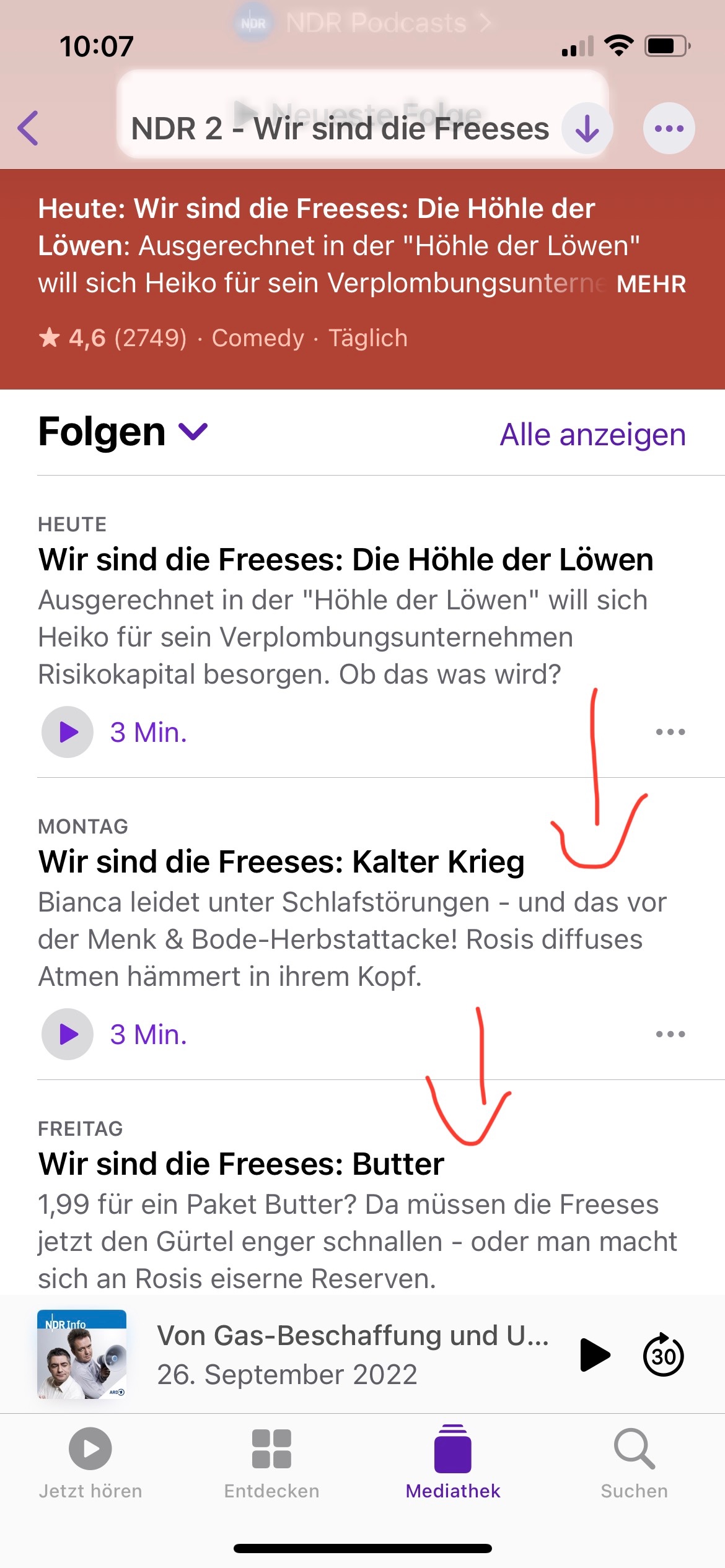Go to the Suchen tab

(634, 1461)
